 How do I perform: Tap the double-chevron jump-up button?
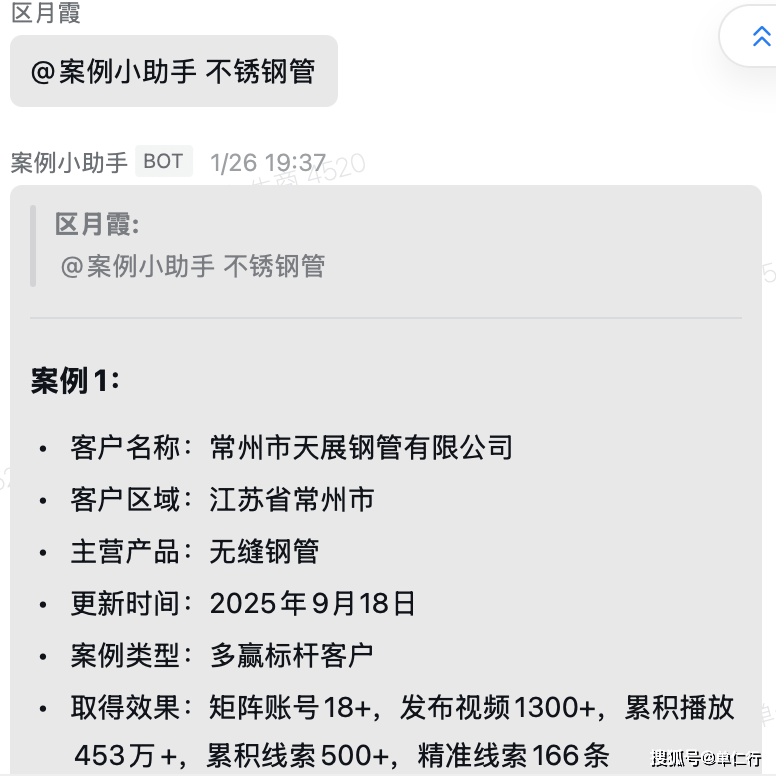(759, 37)
